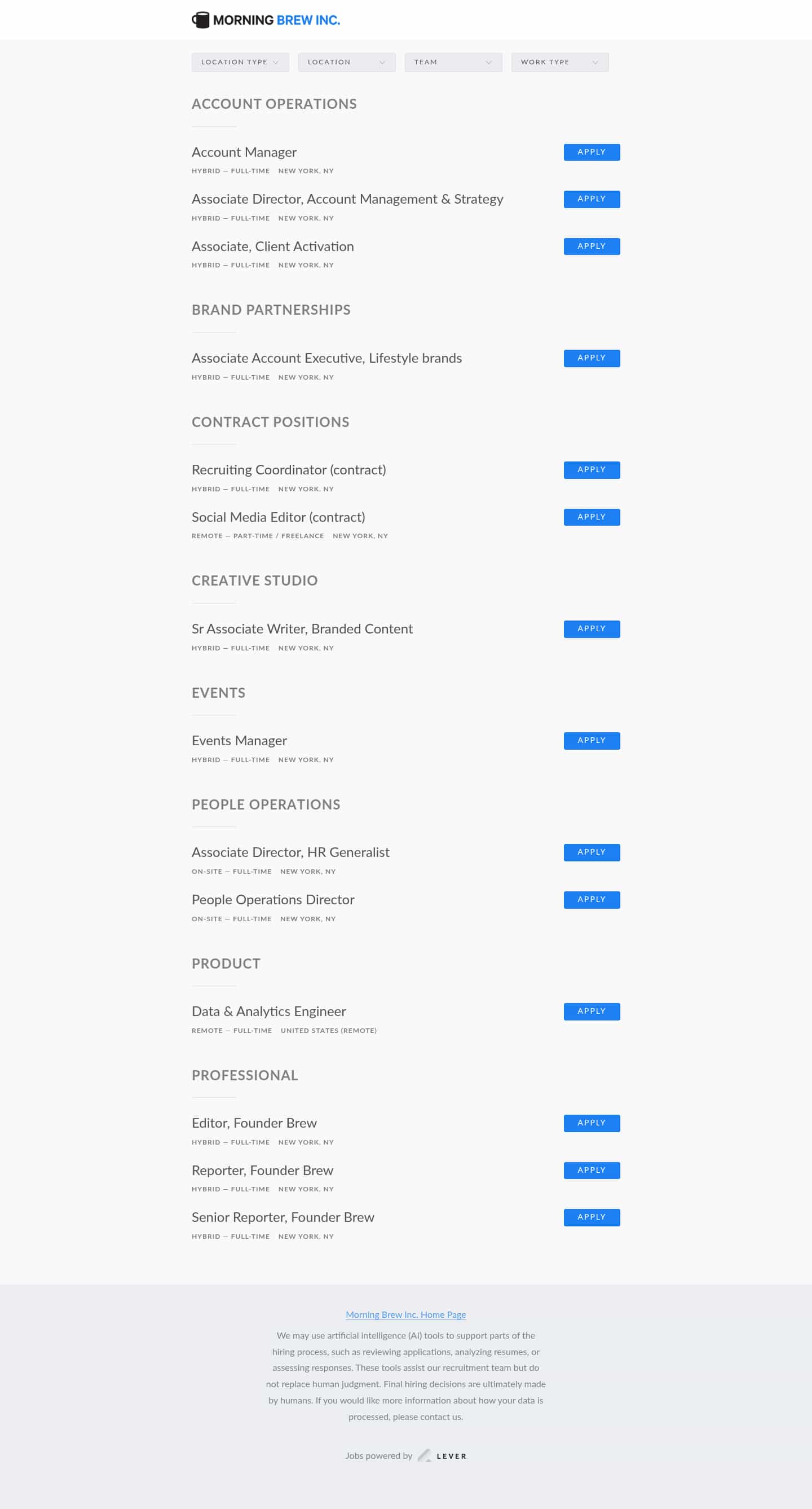This screenshot has height=1509, width=812.
Task: Apply for Sr Associate Writer, Branded Content
Action: 592,629
